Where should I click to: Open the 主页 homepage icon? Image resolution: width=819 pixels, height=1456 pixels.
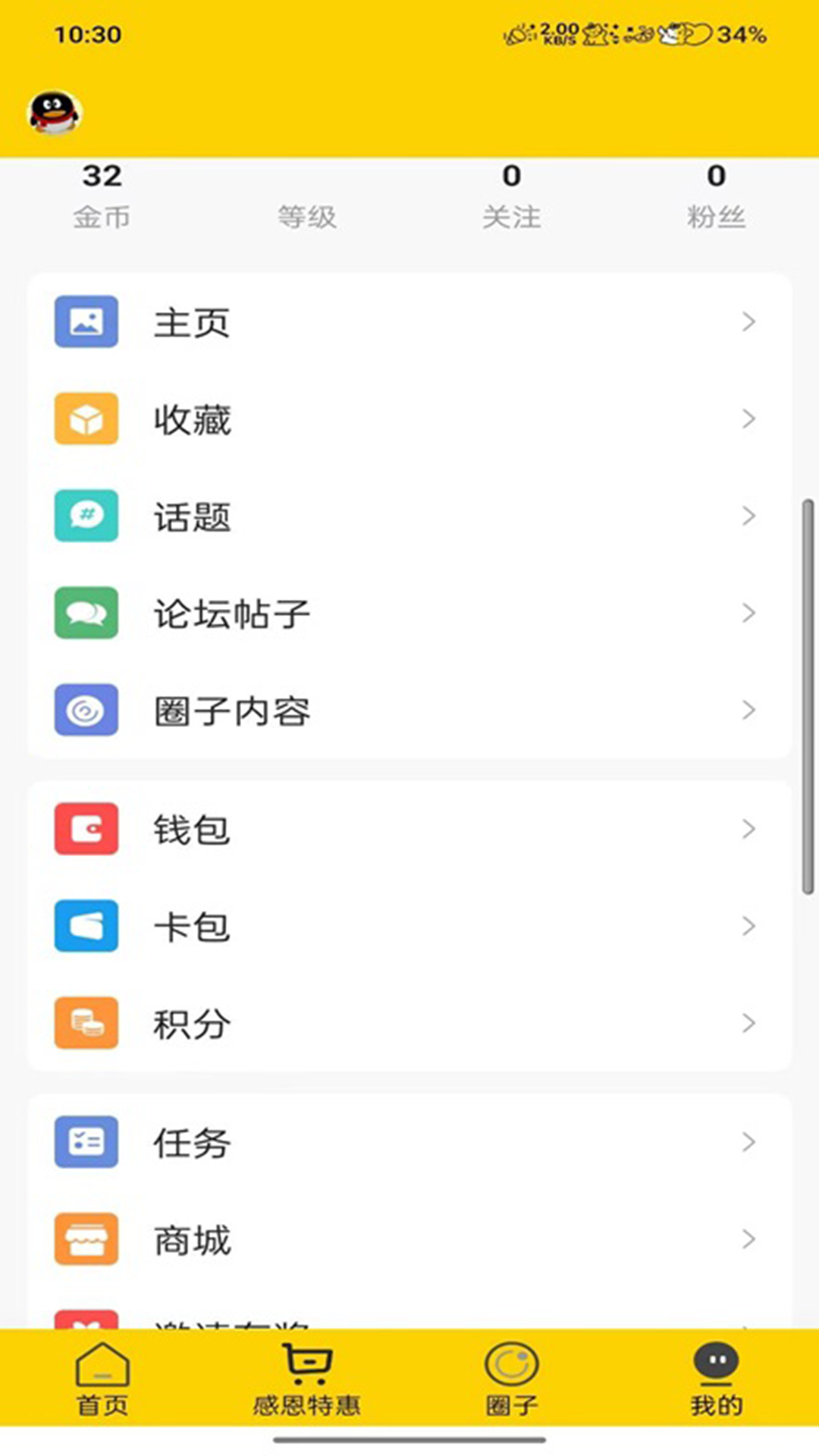click(86, 322)
